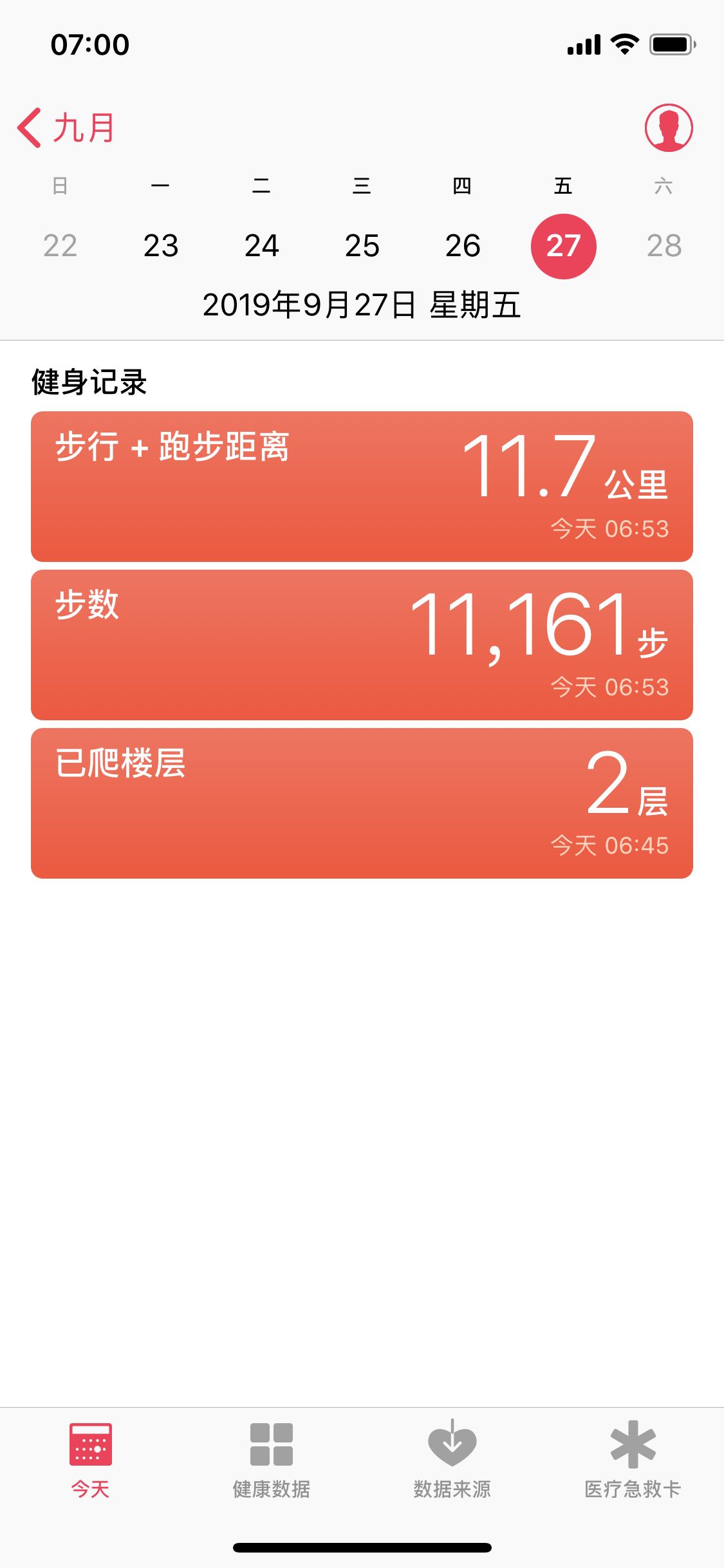Image resolution: width=724 pixels, height=1568 pixels.
Task: Select date 24 in the week row
Action: point(261,245)
